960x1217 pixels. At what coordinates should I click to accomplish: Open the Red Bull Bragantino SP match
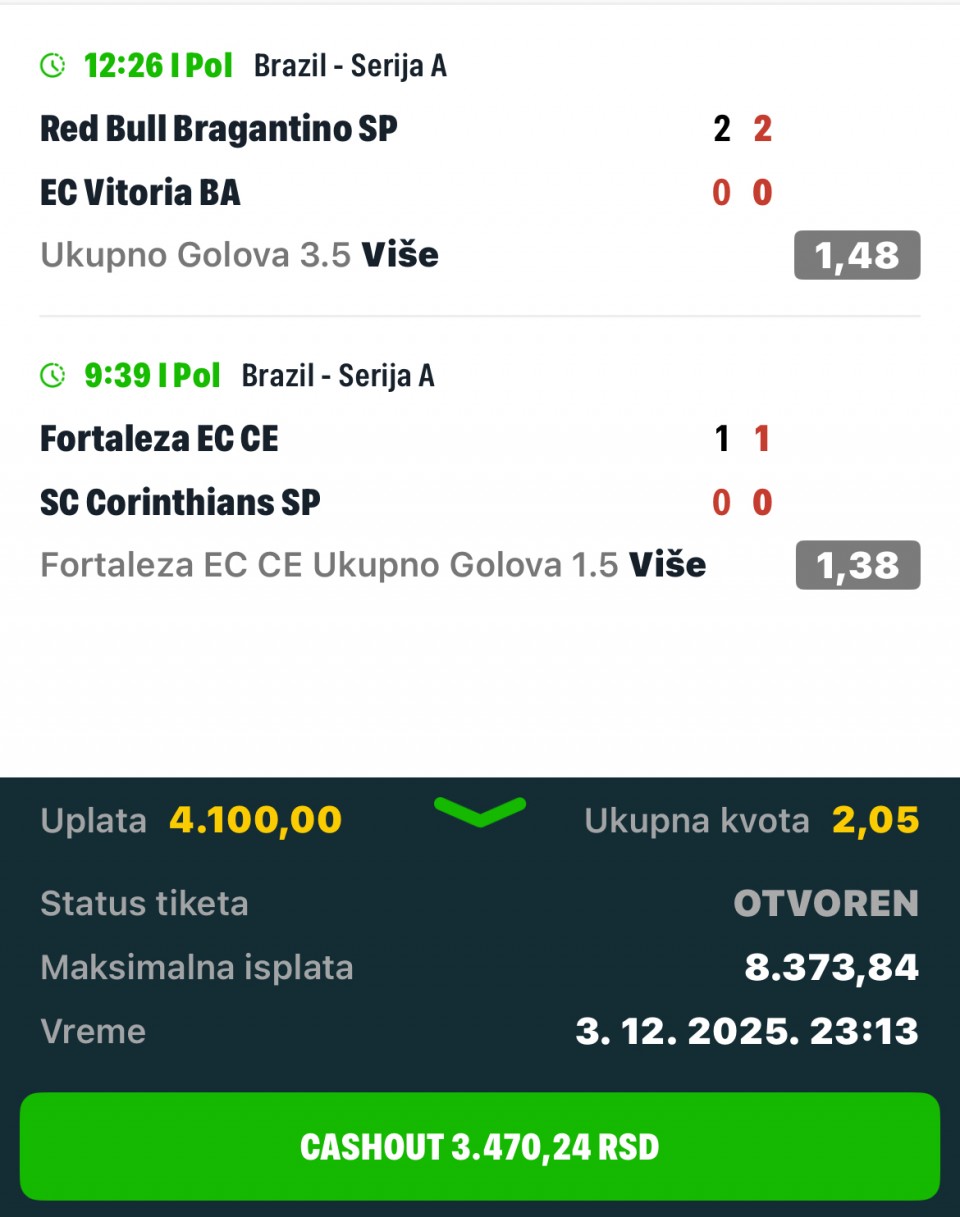(219, 129)
